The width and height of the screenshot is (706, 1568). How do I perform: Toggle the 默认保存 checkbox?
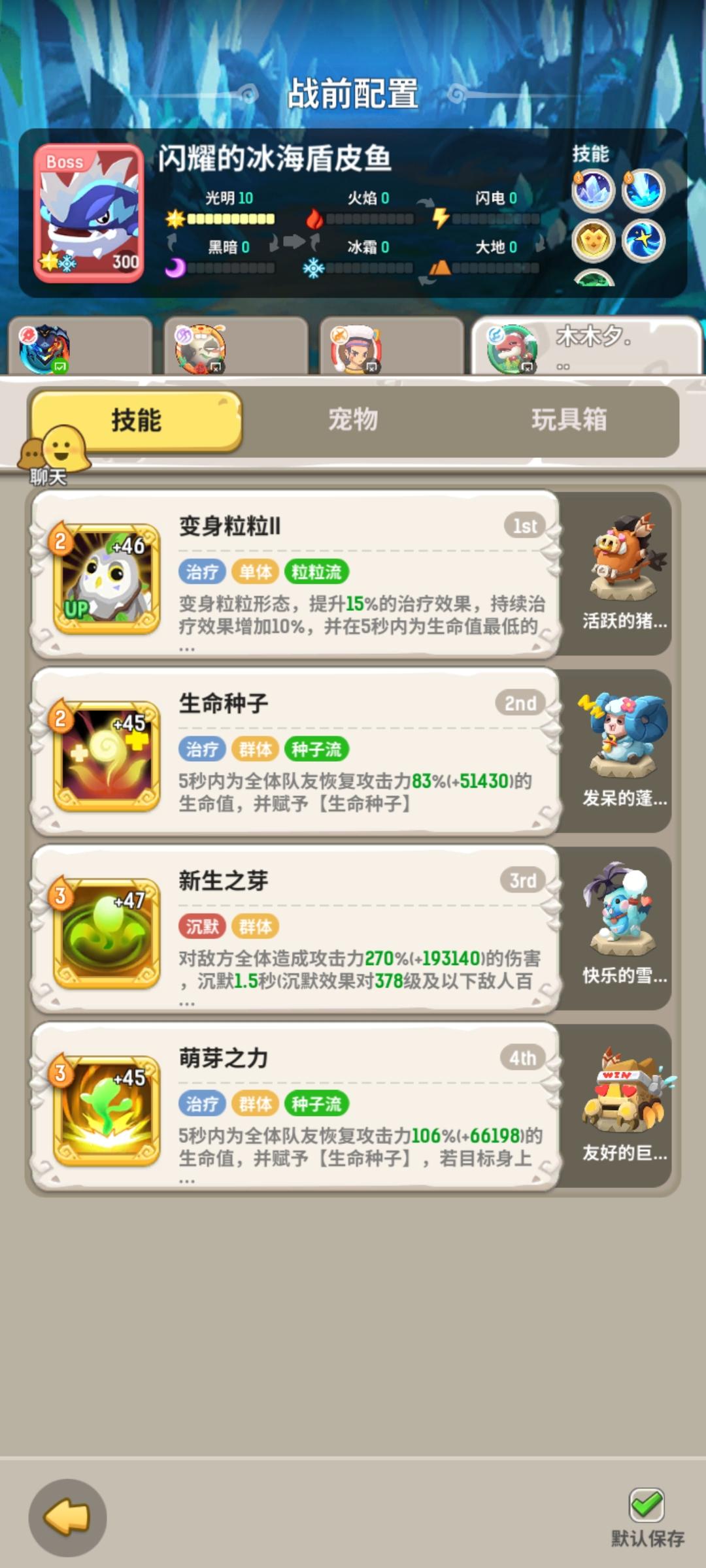point(647,1505)
